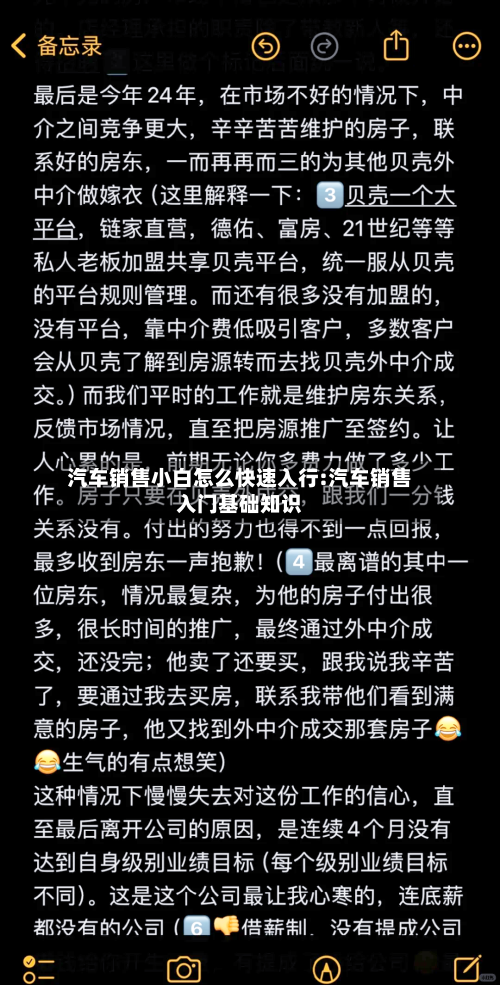Open the markup pen tool

[x=327, y=969]
